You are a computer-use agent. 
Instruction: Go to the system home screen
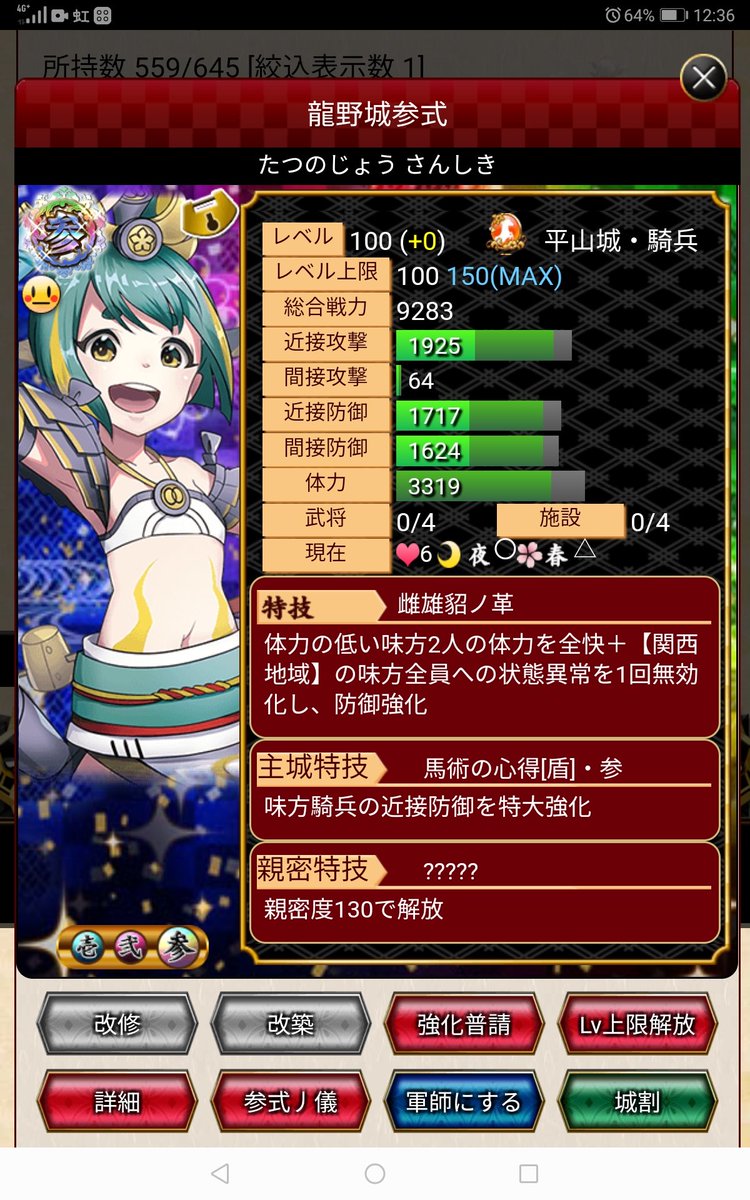pos(375,1173)
